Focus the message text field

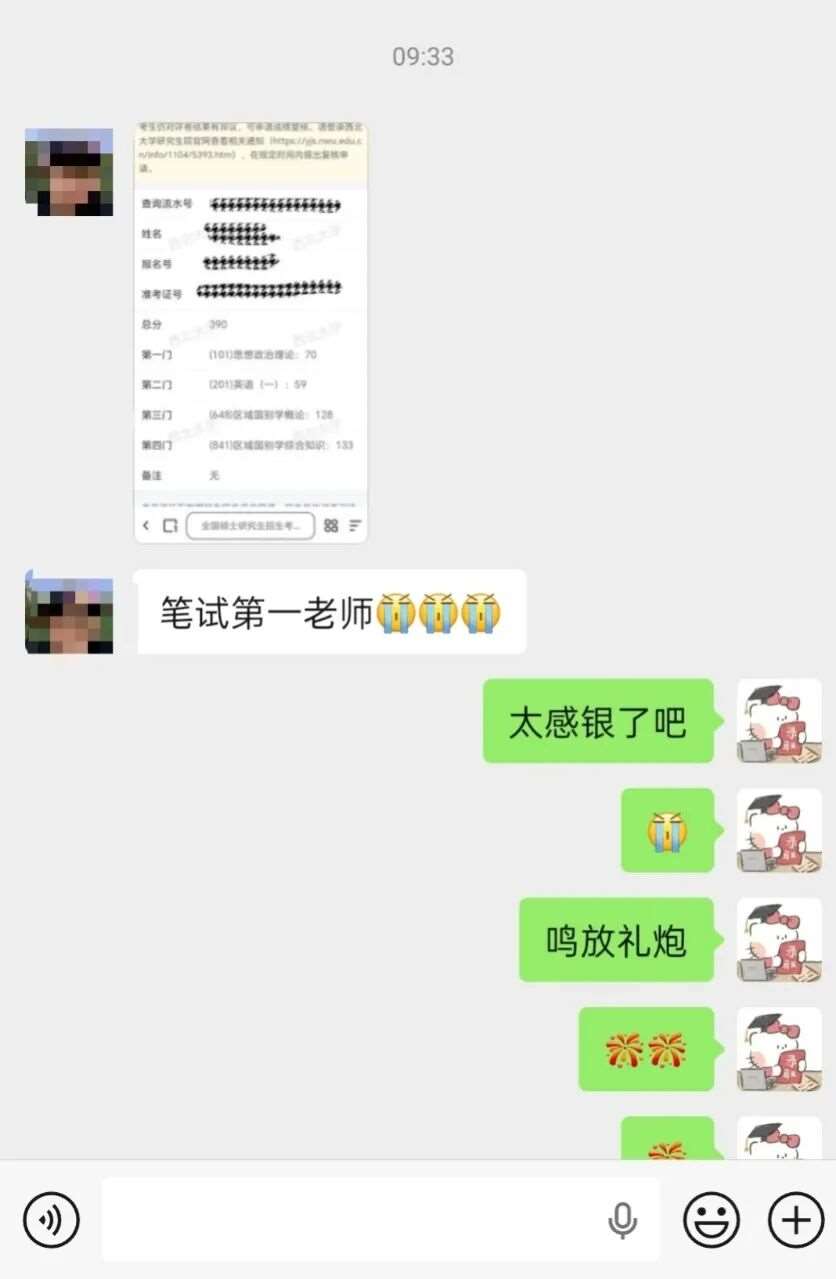tap(350, 1220)
